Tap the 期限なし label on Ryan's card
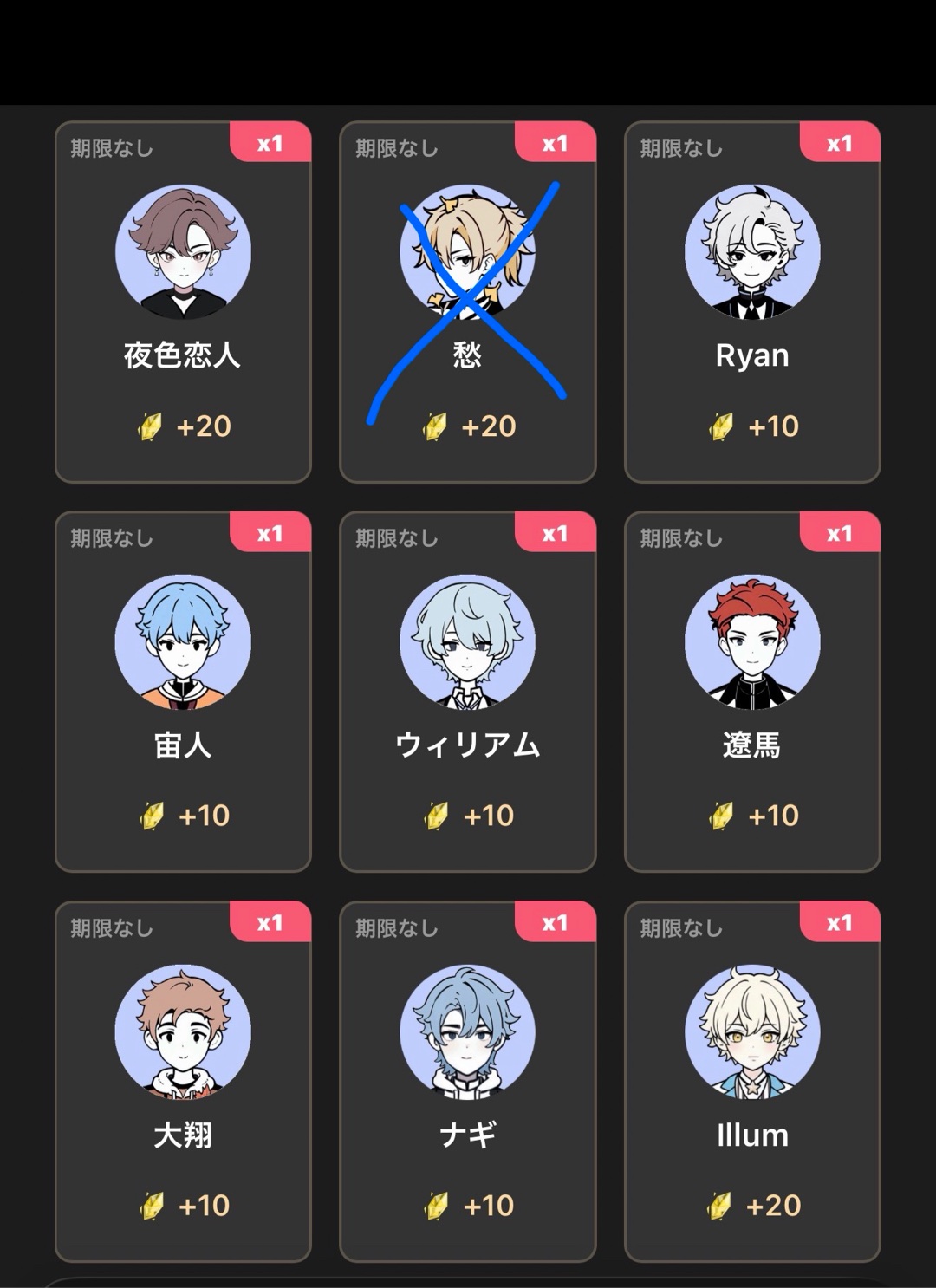The height and width of the screenshot is (1288, 936). point(680,147)
